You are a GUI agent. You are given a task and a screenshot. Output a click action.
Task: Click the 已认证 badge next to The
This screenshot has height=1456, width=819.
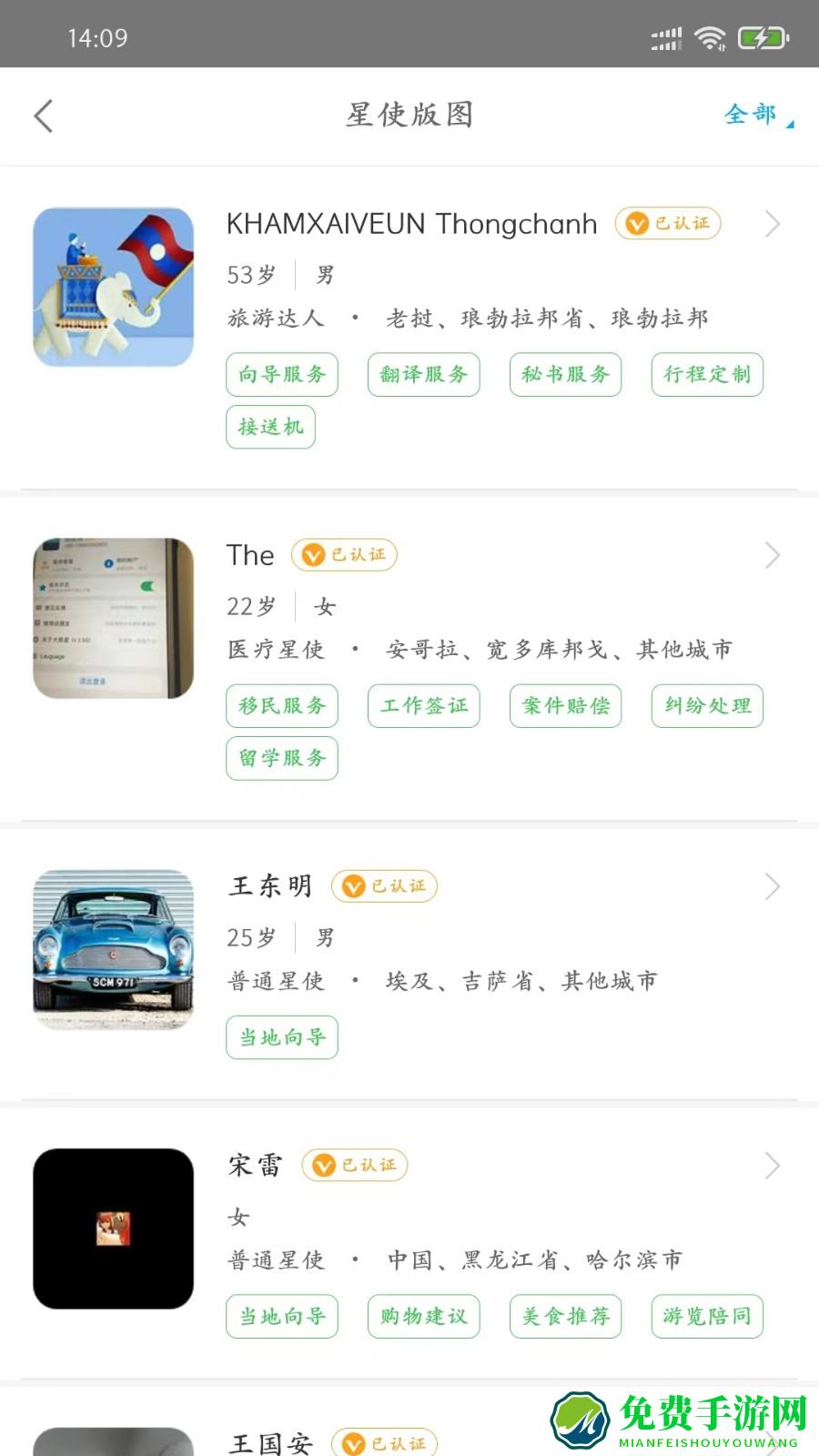[x=344, y=555]
